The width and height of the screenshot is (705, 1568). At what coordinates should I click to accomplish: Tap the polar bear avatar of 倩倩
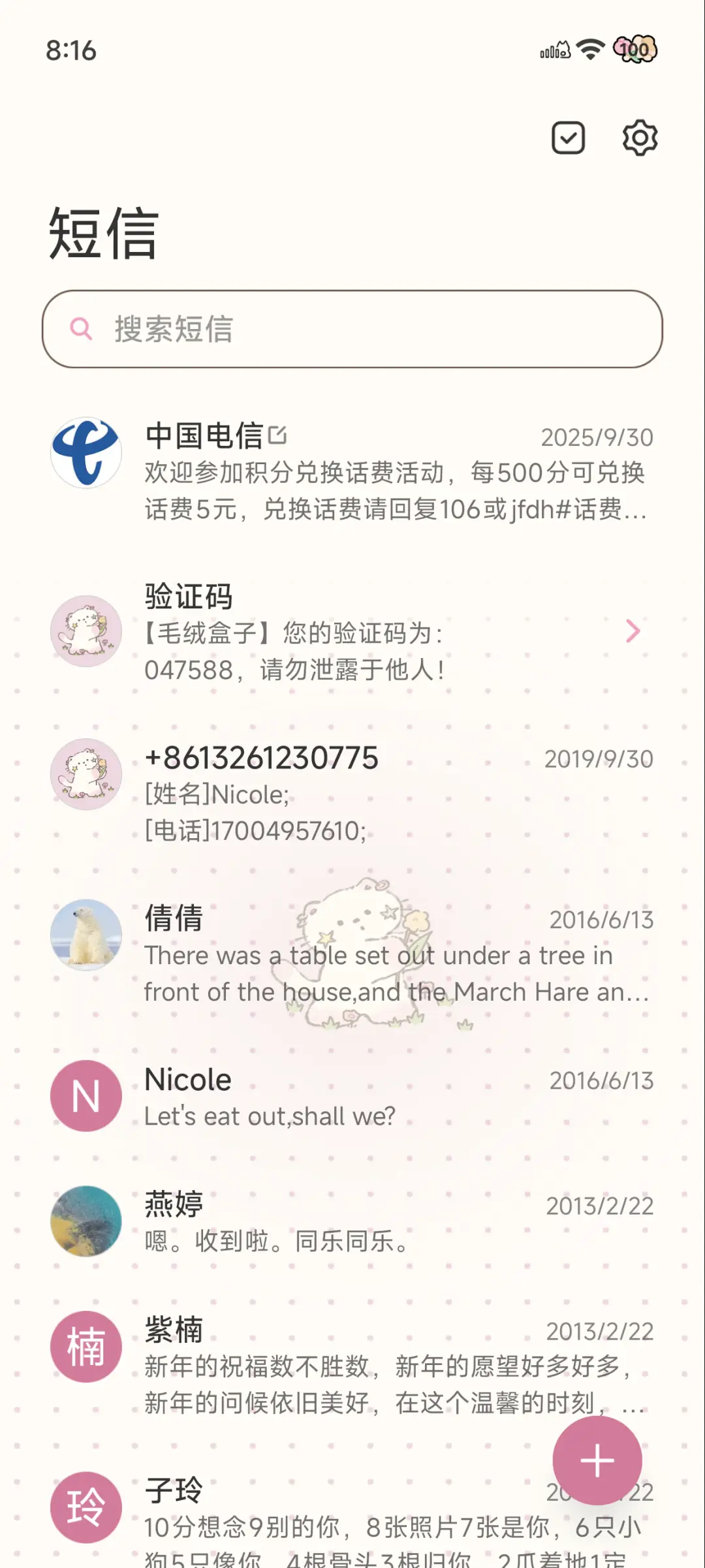pos(86,933)
